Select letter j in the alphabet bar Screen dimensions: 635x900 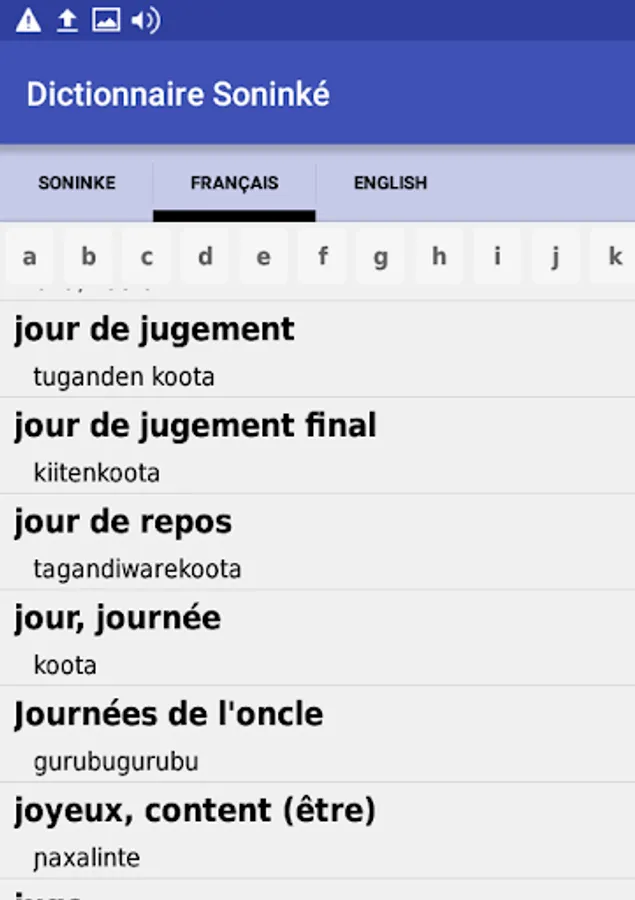click(x=555, y=257)
